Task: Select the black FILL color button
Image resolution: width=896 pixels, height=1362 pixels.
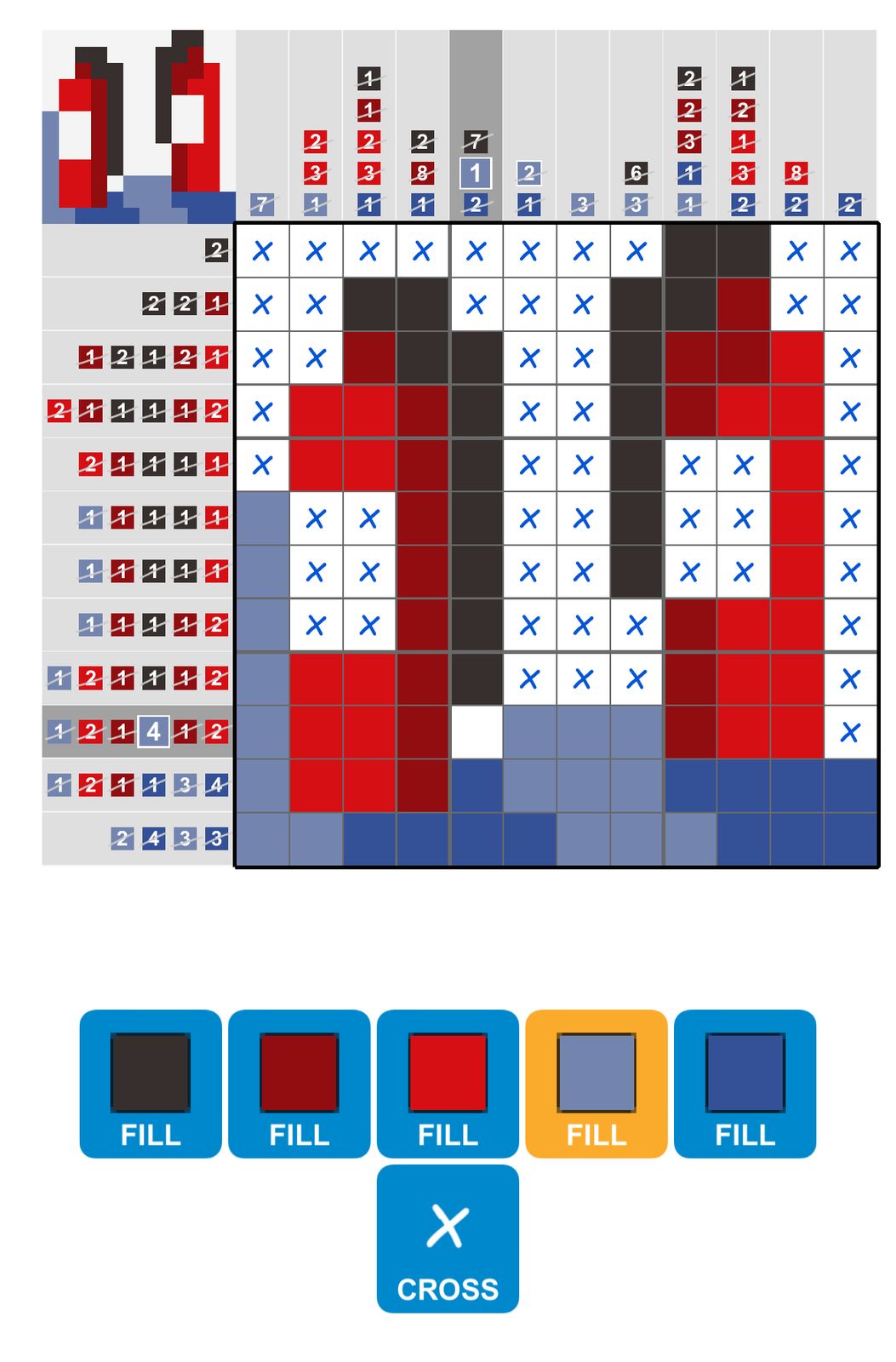Action: pyautogui.click(x=151, y=1083)
